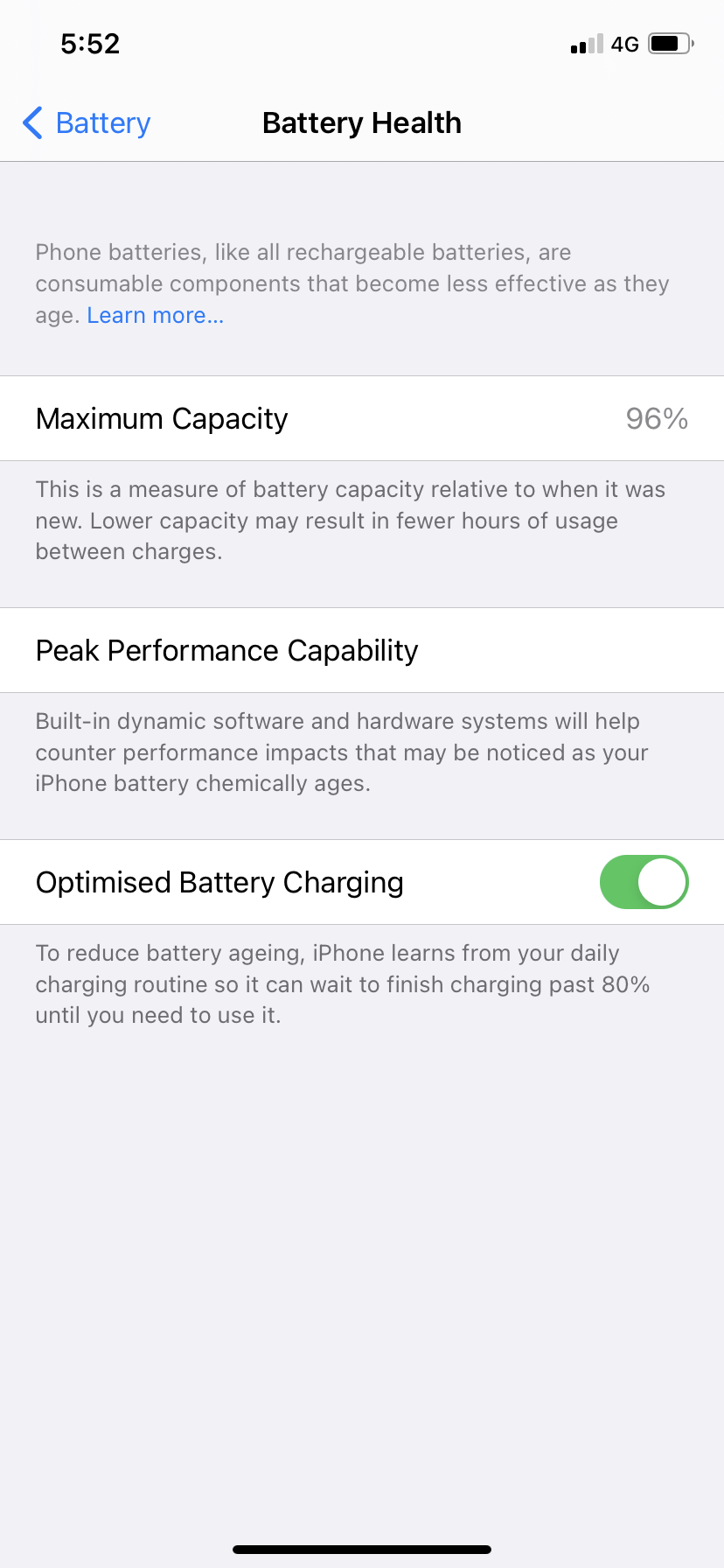Open the Learn more link
This screenshot has height=1568, width=724.
(x=156, y=315)
